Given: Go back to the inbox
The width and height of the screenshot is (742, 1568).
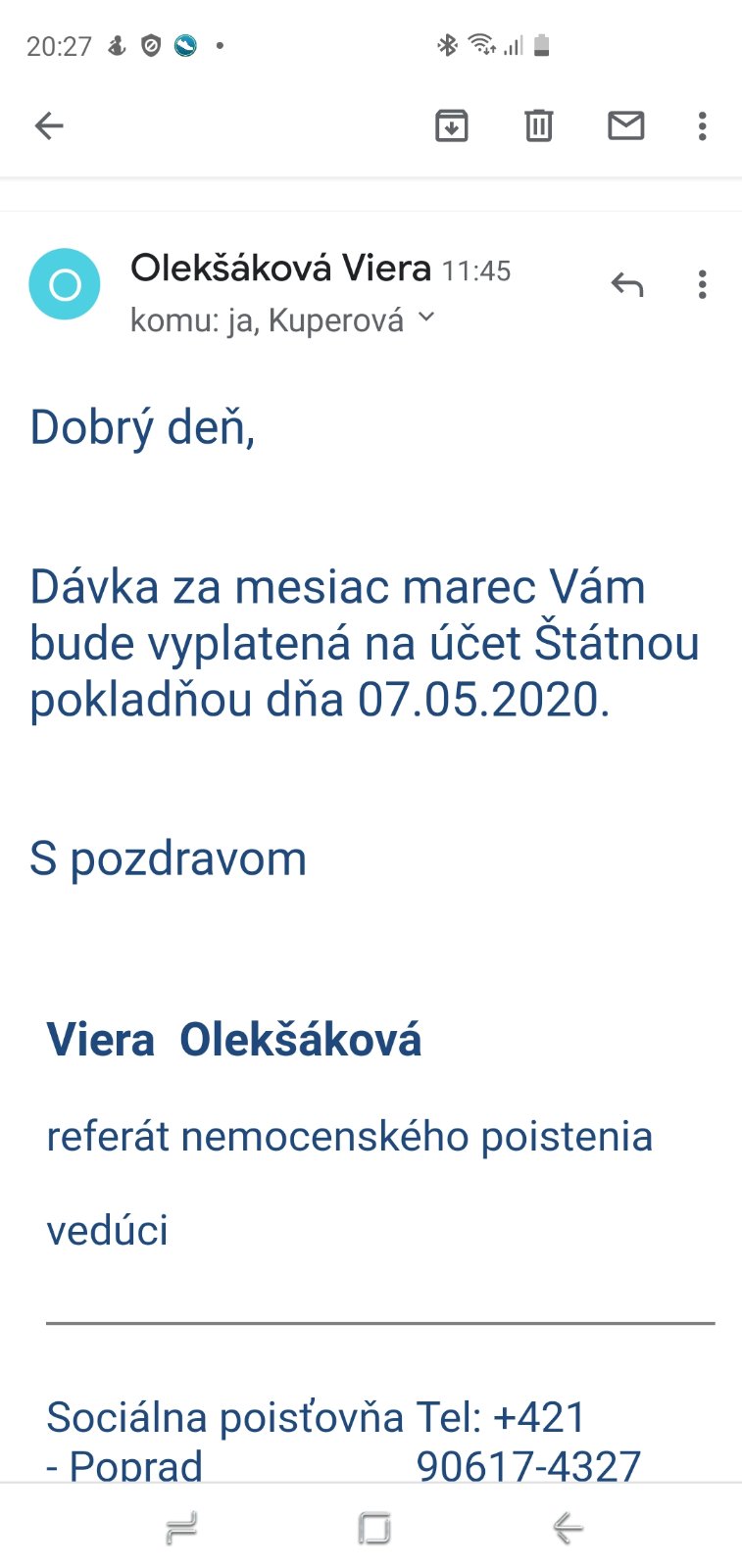Looking at the screenshot, I should pos(49,125).
